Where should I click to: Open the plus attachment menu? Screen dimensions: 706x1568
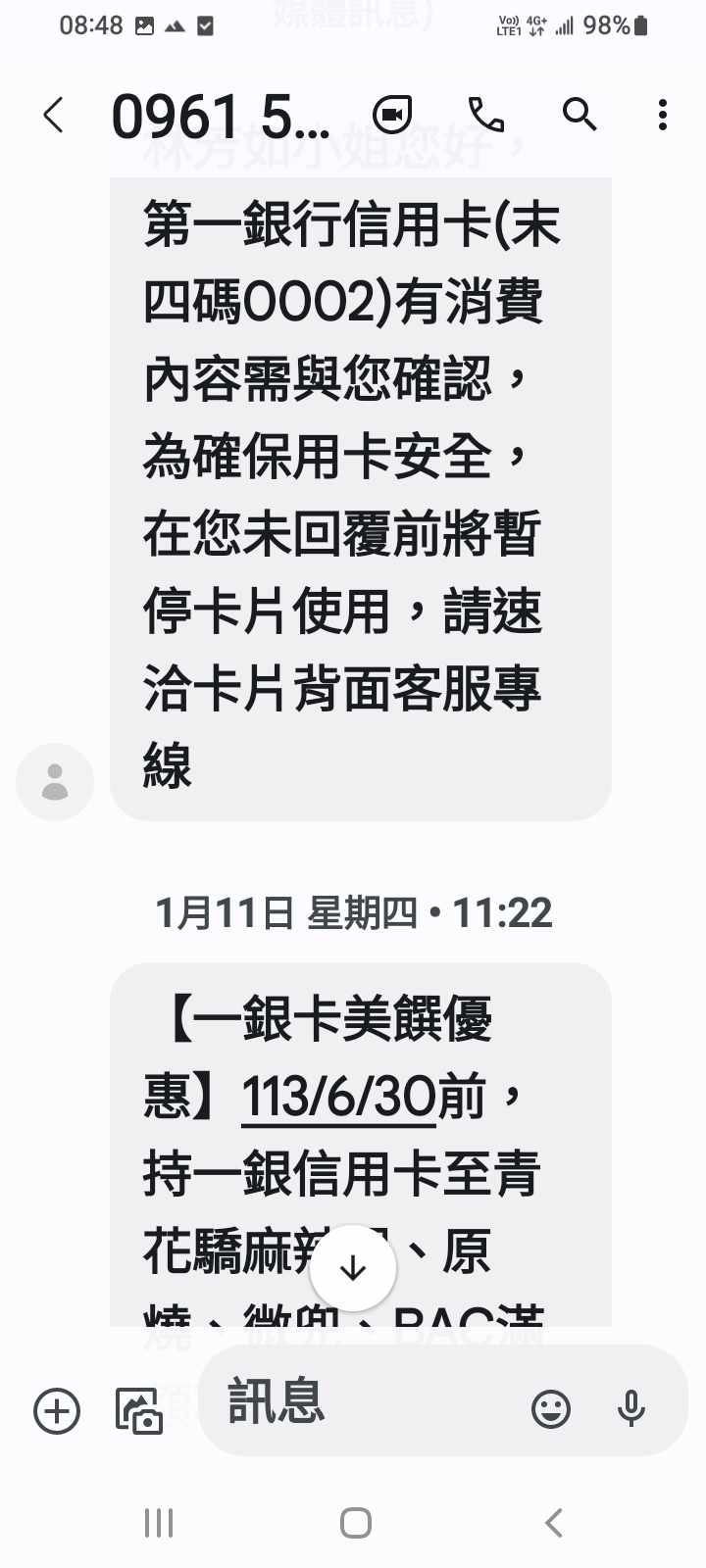57,1411
